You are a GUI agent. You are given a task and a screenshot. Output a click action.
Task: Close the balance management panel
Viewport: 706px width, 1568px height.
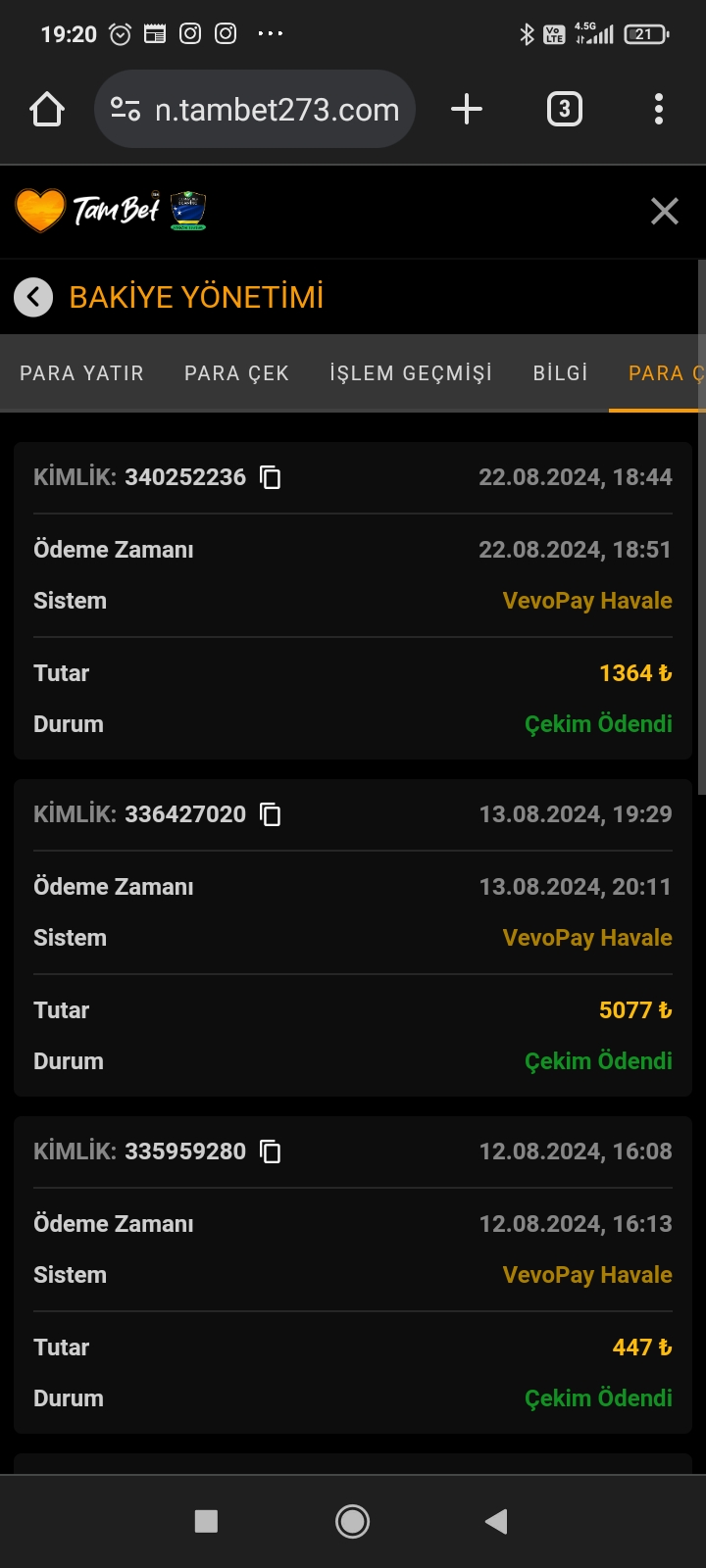[x=665, y=211]
